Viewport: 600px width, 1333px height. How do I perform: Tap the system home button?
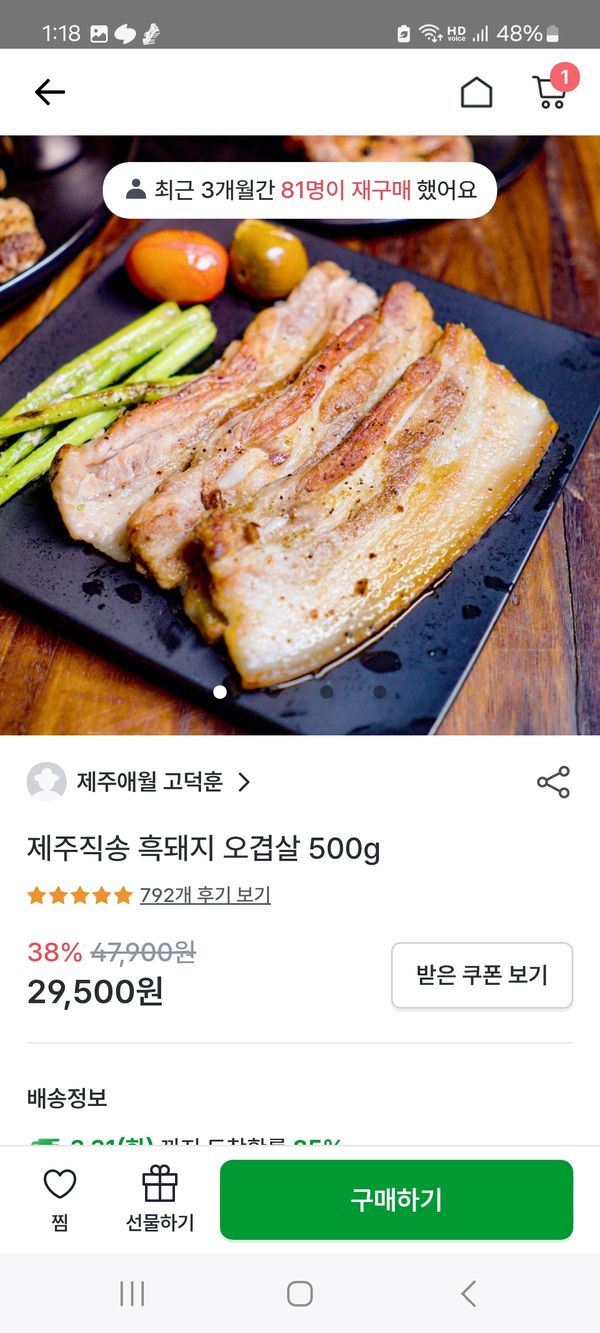pyautogui.click(x=300, y=1294)
